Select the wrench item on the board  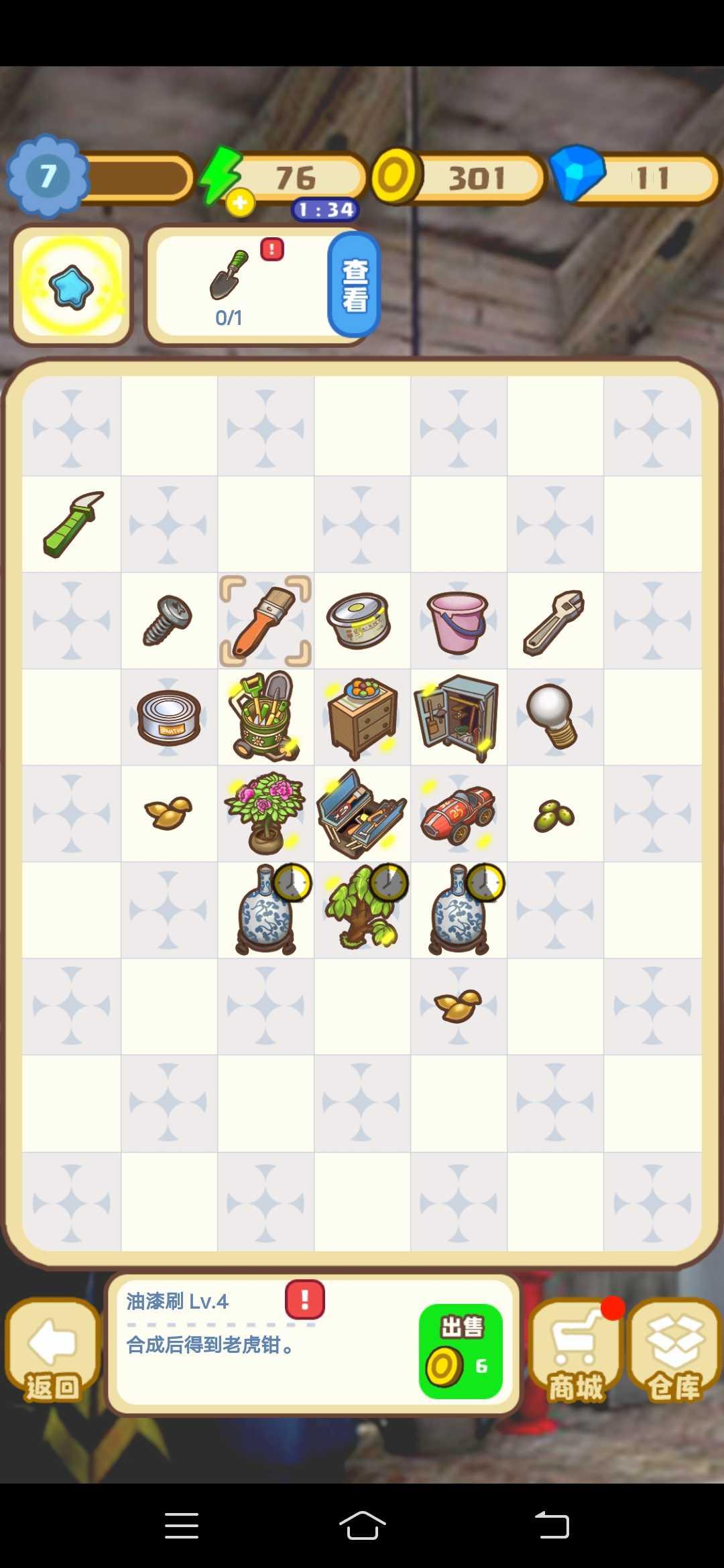tap(554, 622)
